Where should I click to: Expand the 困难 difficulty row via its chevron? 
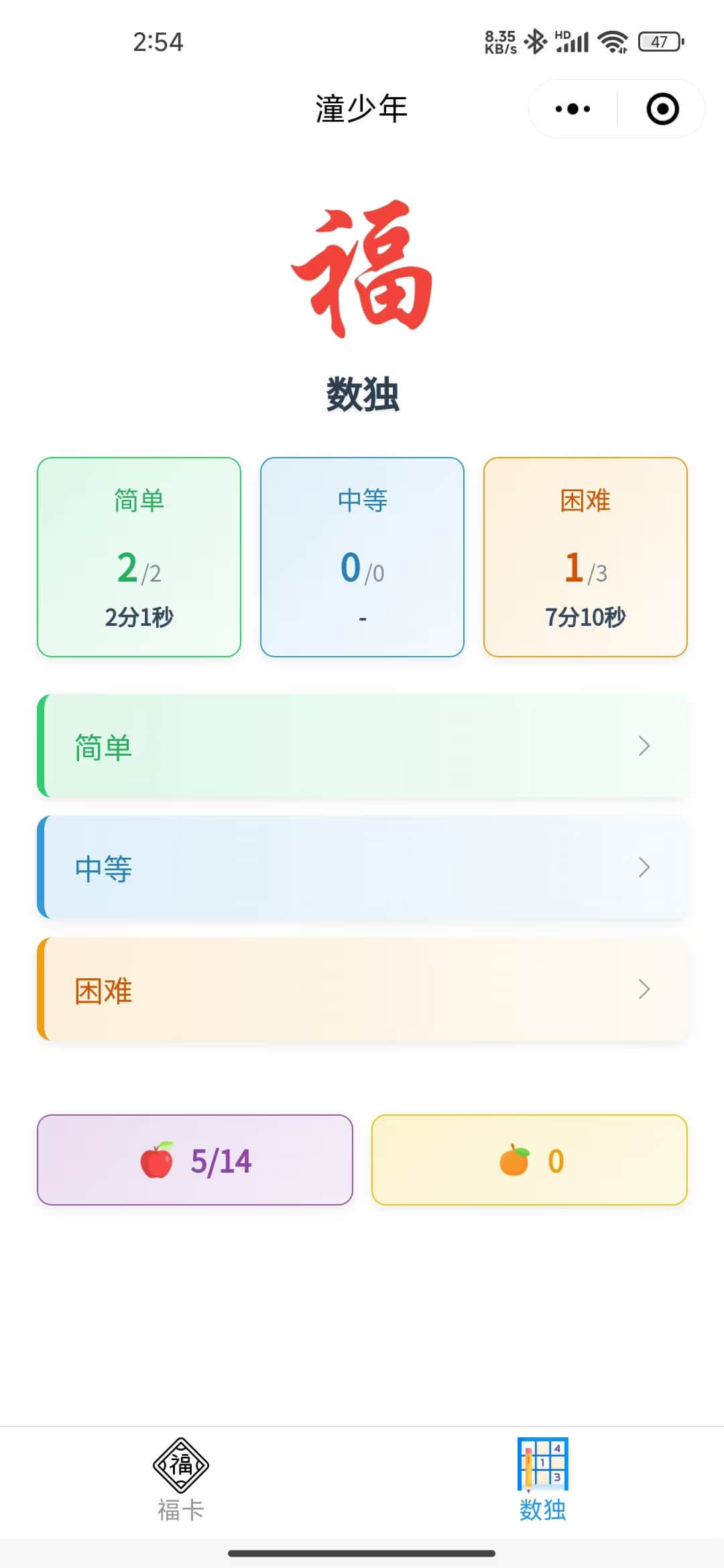644,990
